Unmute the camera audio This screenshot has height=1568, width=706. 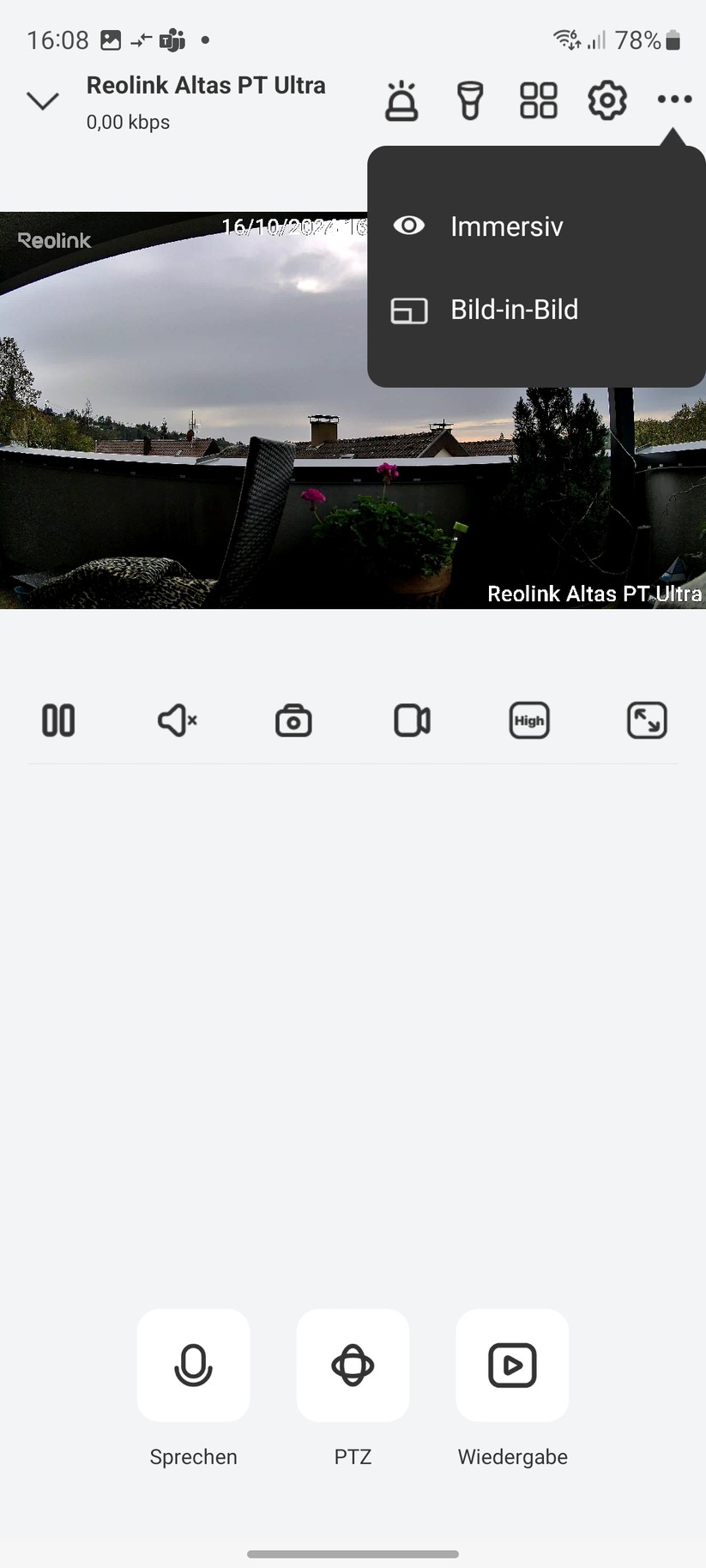[x=177, y=721]
